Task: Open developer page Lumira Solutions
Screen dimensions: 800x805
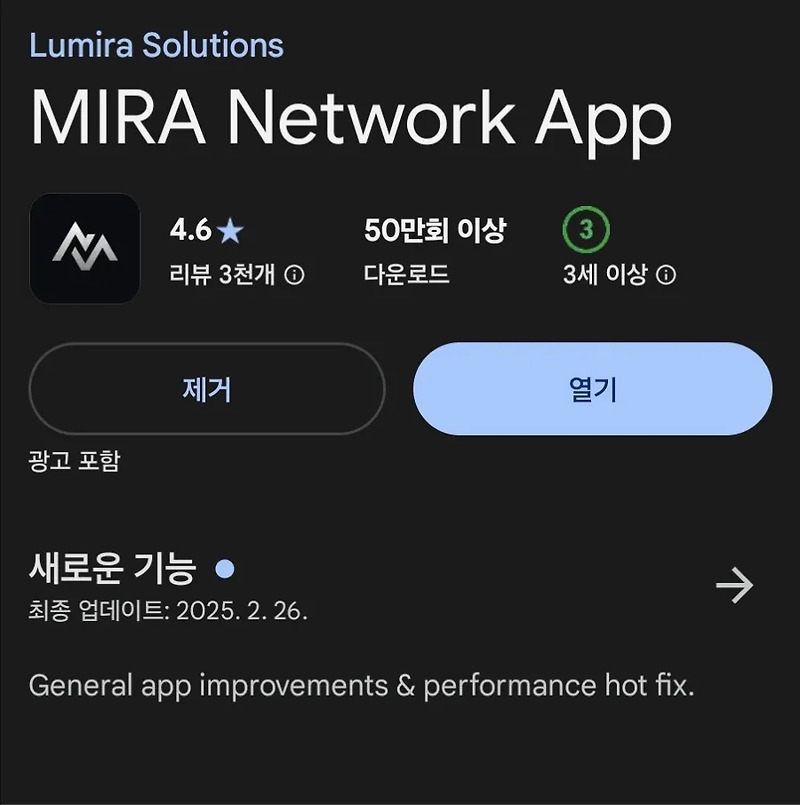Action: point(155,45)
